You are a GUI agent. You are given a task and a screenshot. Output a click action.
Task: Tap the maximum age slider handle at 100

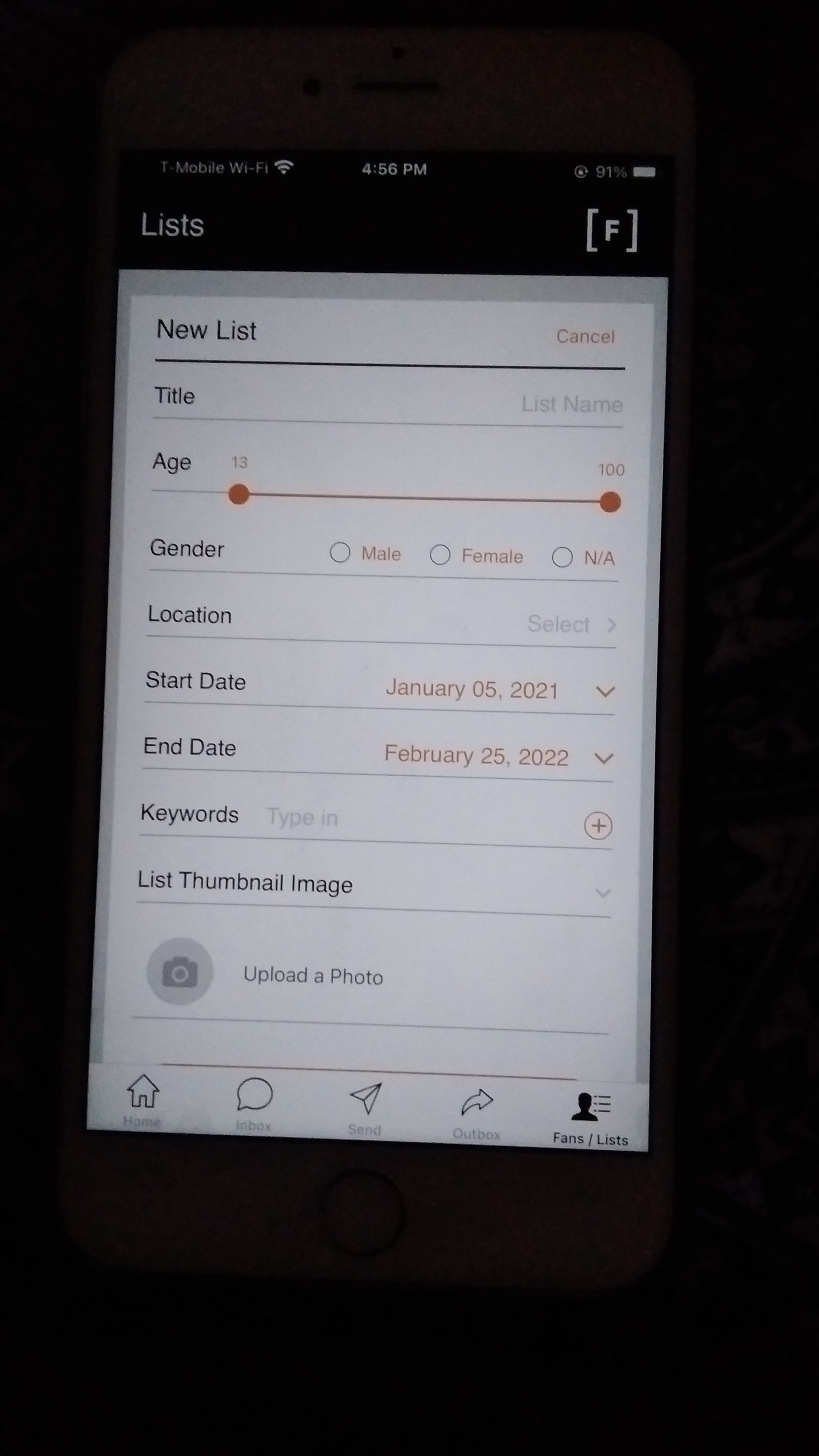(610, 501)
